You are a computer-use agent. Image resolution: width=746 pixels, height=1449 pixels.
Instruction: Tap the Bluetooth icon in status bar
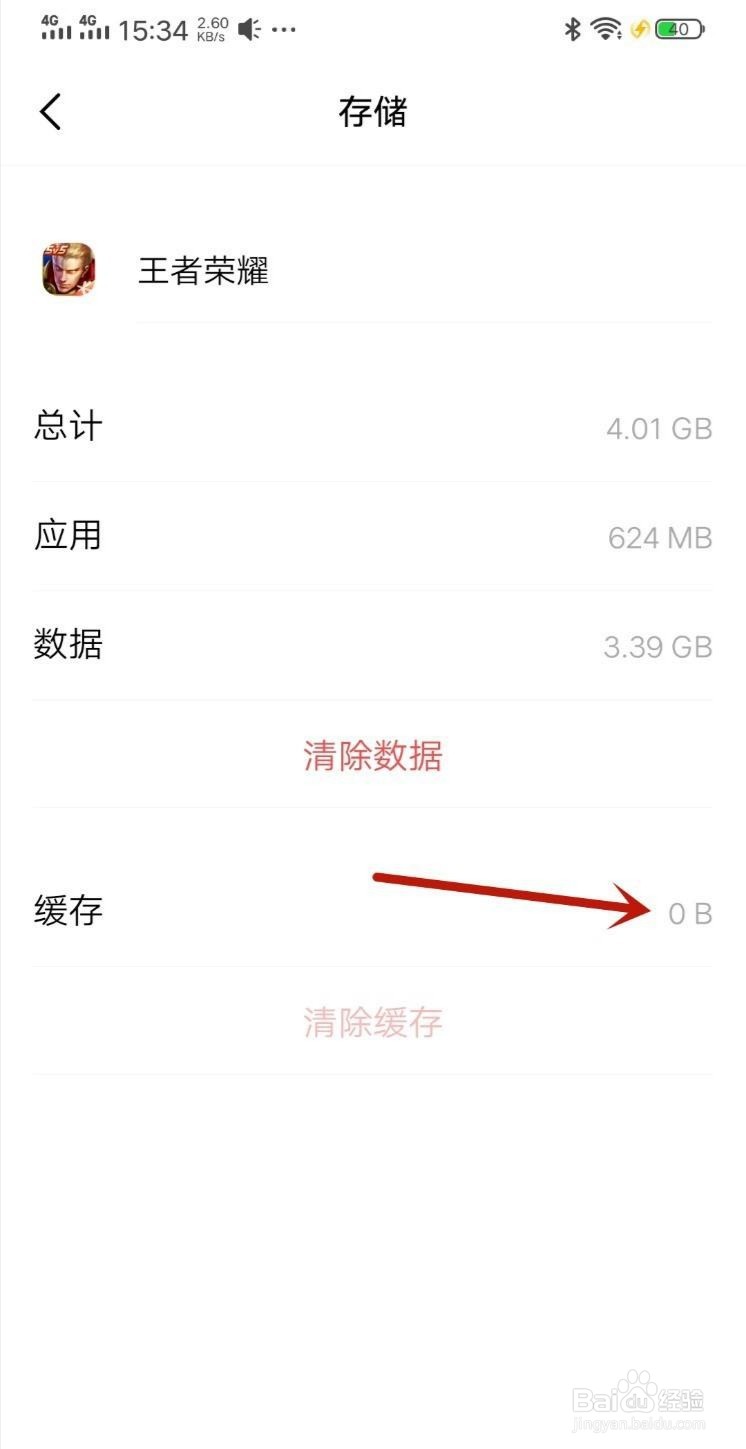(x=575, y=27)
